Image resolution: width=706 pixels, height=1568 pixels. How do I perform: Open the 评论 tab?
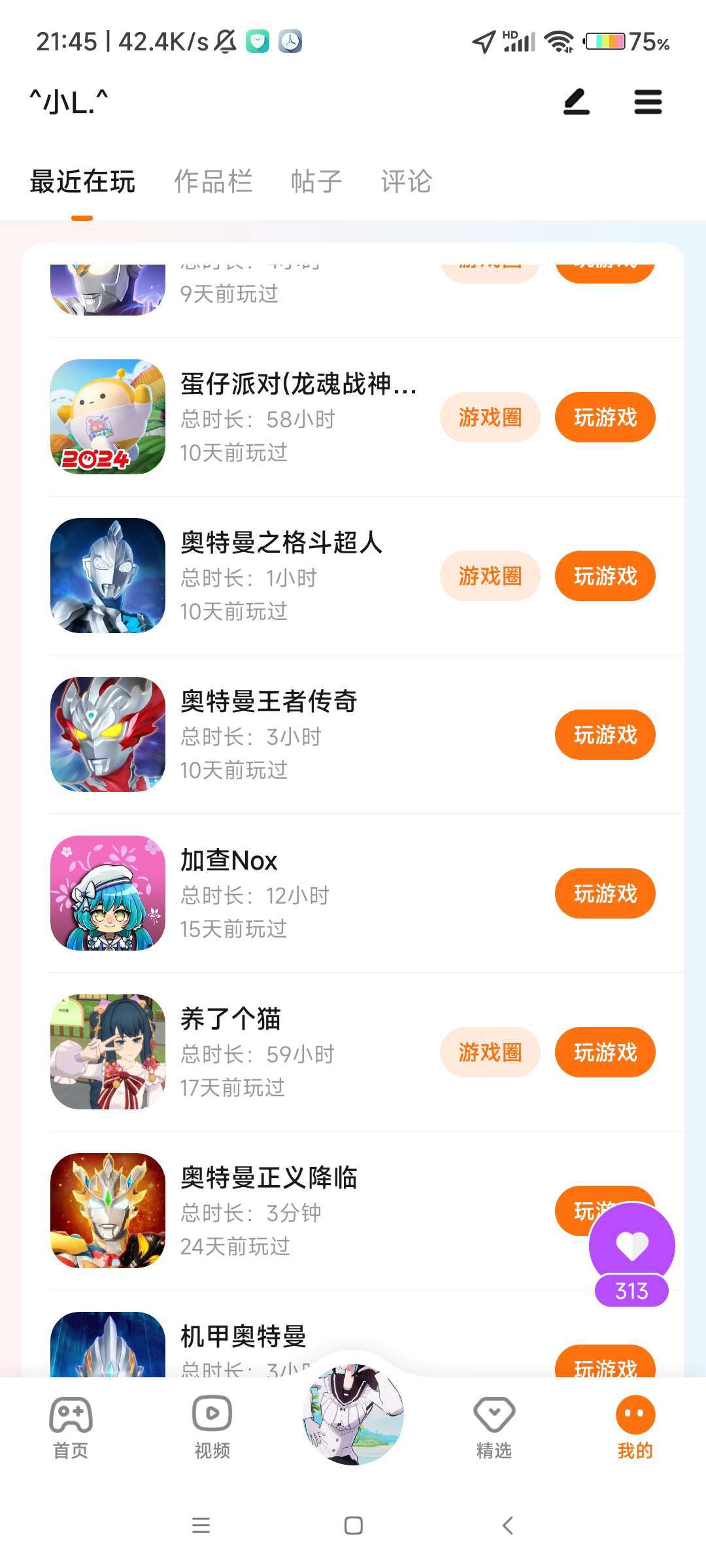[x=406, y=182]
